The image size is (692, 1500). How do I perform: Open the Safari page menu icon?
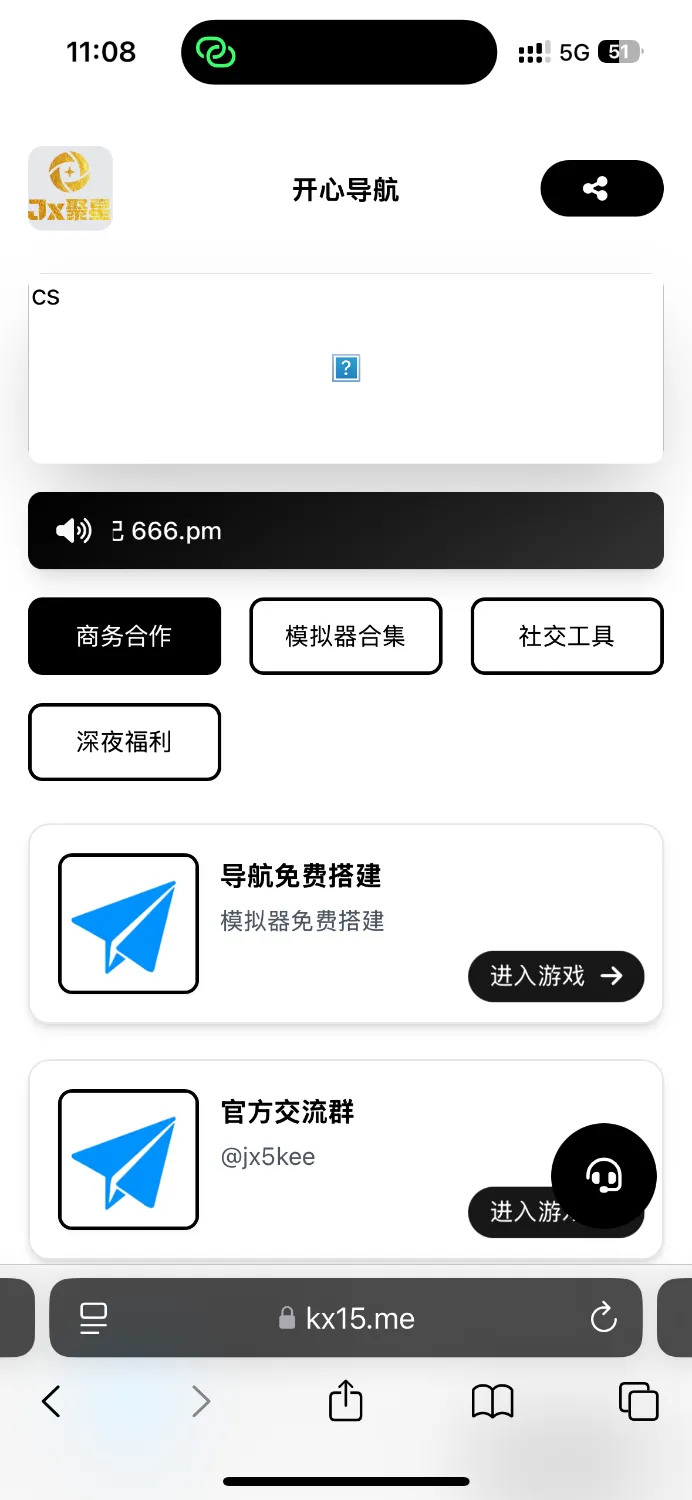[94, 1318]
